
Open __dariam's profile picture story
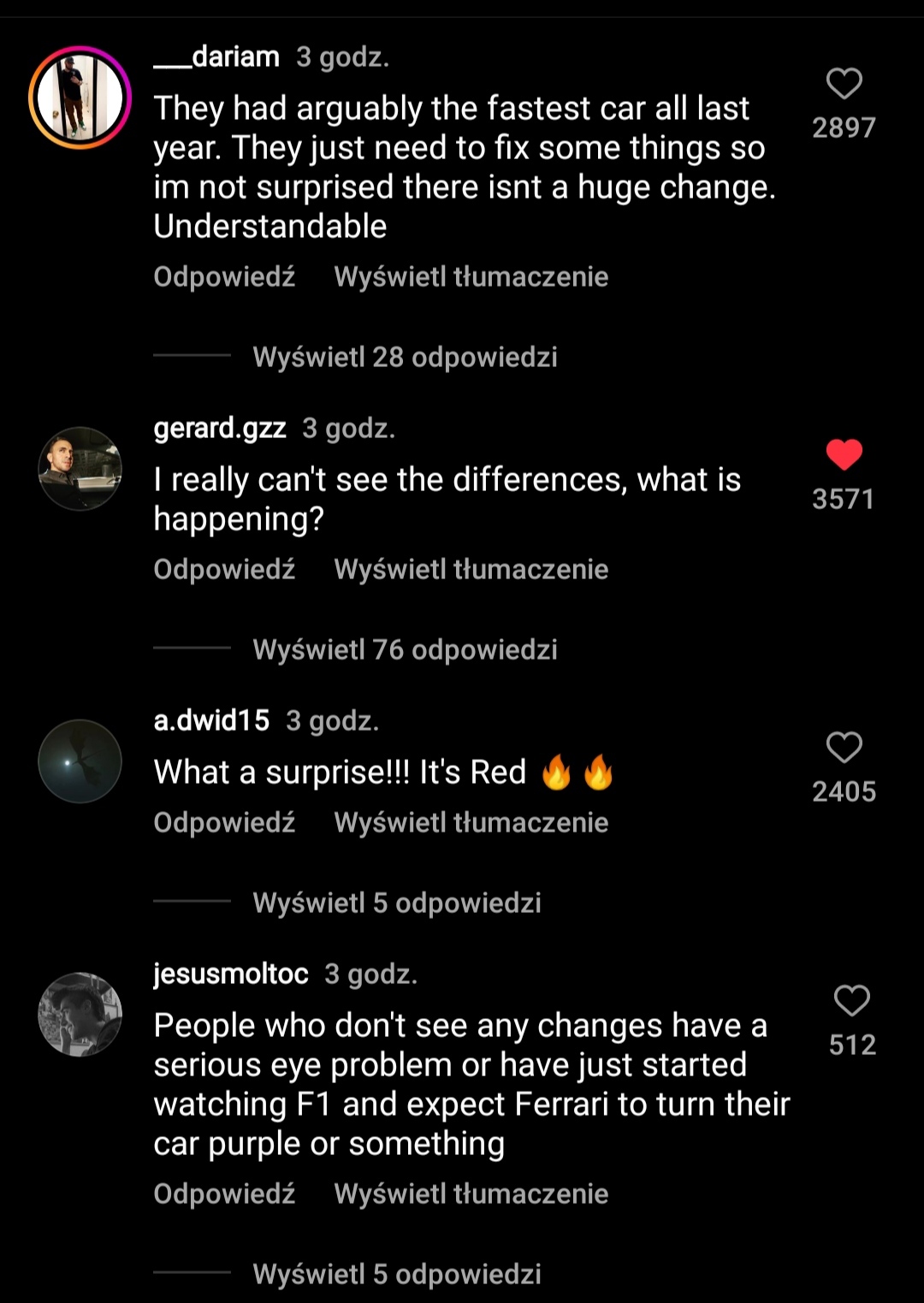coord(80,98)
